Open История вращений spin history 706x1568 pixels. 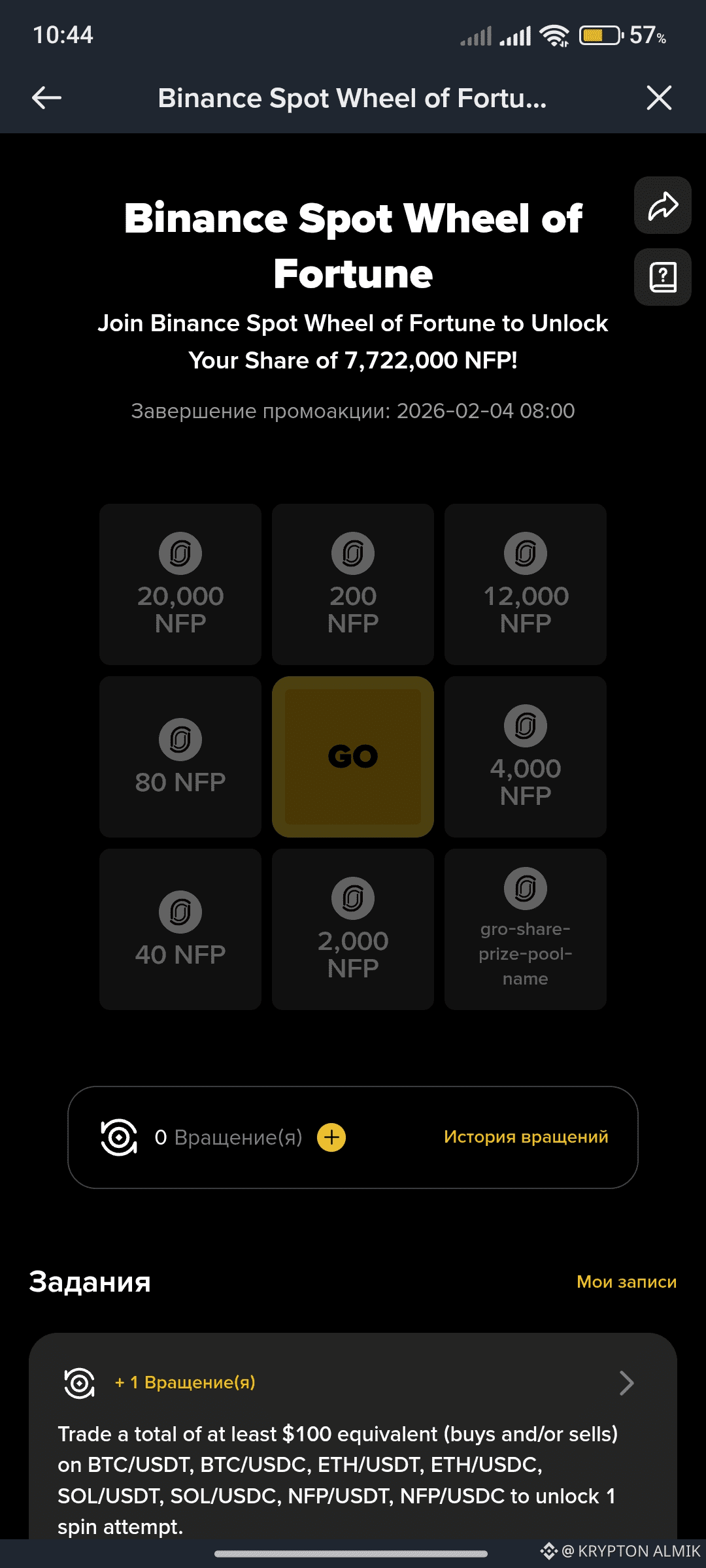(526, 1137)
